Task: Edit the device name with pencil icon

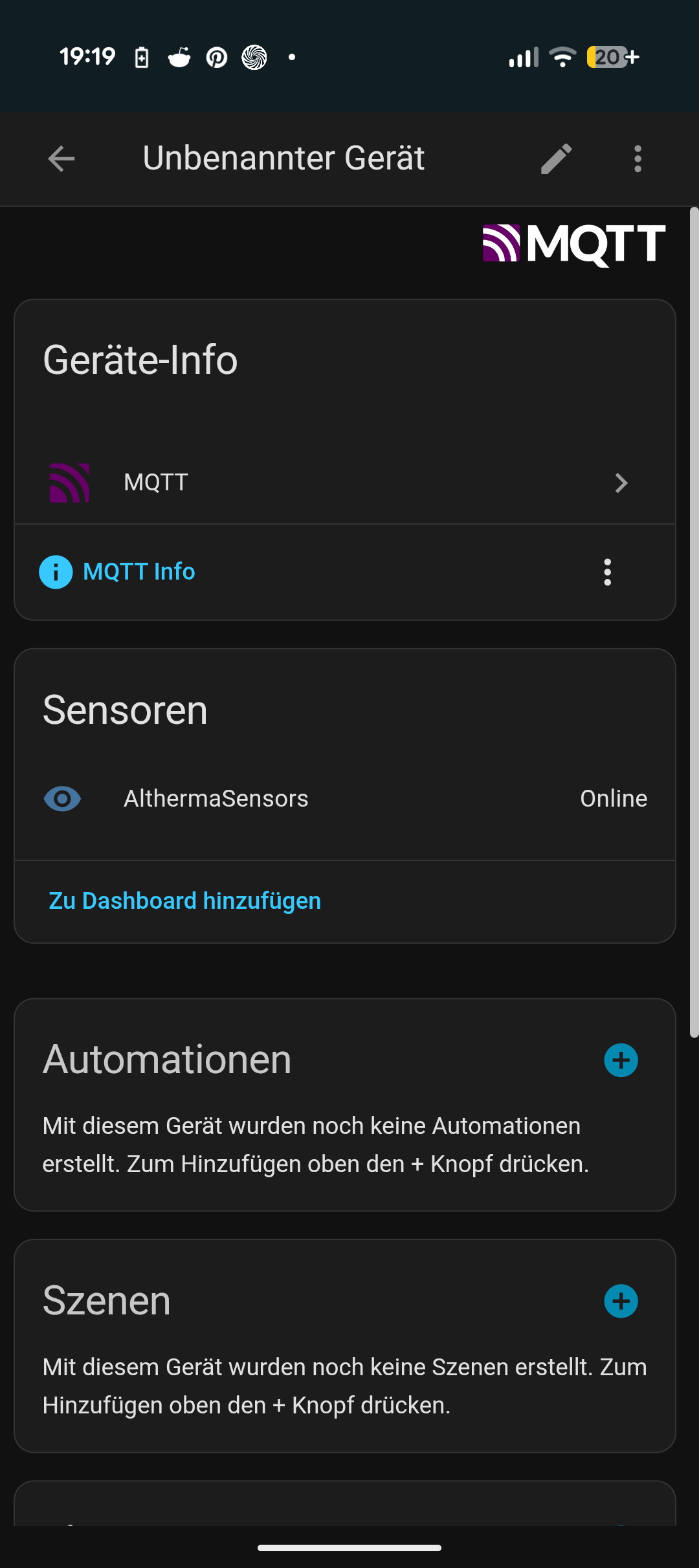Action: (x=556, y=158)
